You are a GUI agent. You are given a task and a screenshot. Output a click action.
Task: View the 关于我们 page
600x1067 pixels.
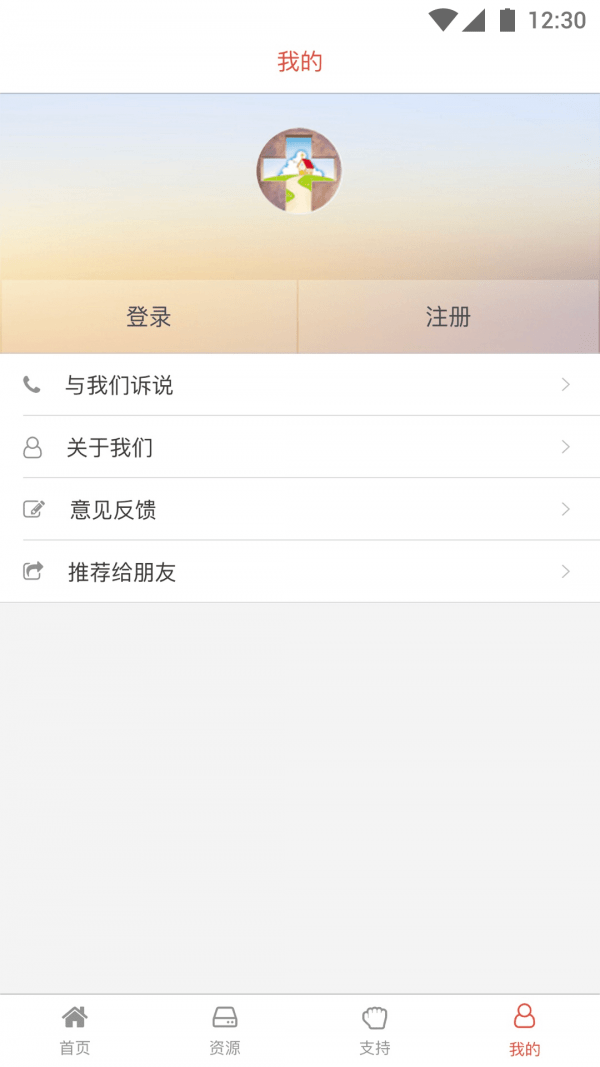tap(300, 447)
